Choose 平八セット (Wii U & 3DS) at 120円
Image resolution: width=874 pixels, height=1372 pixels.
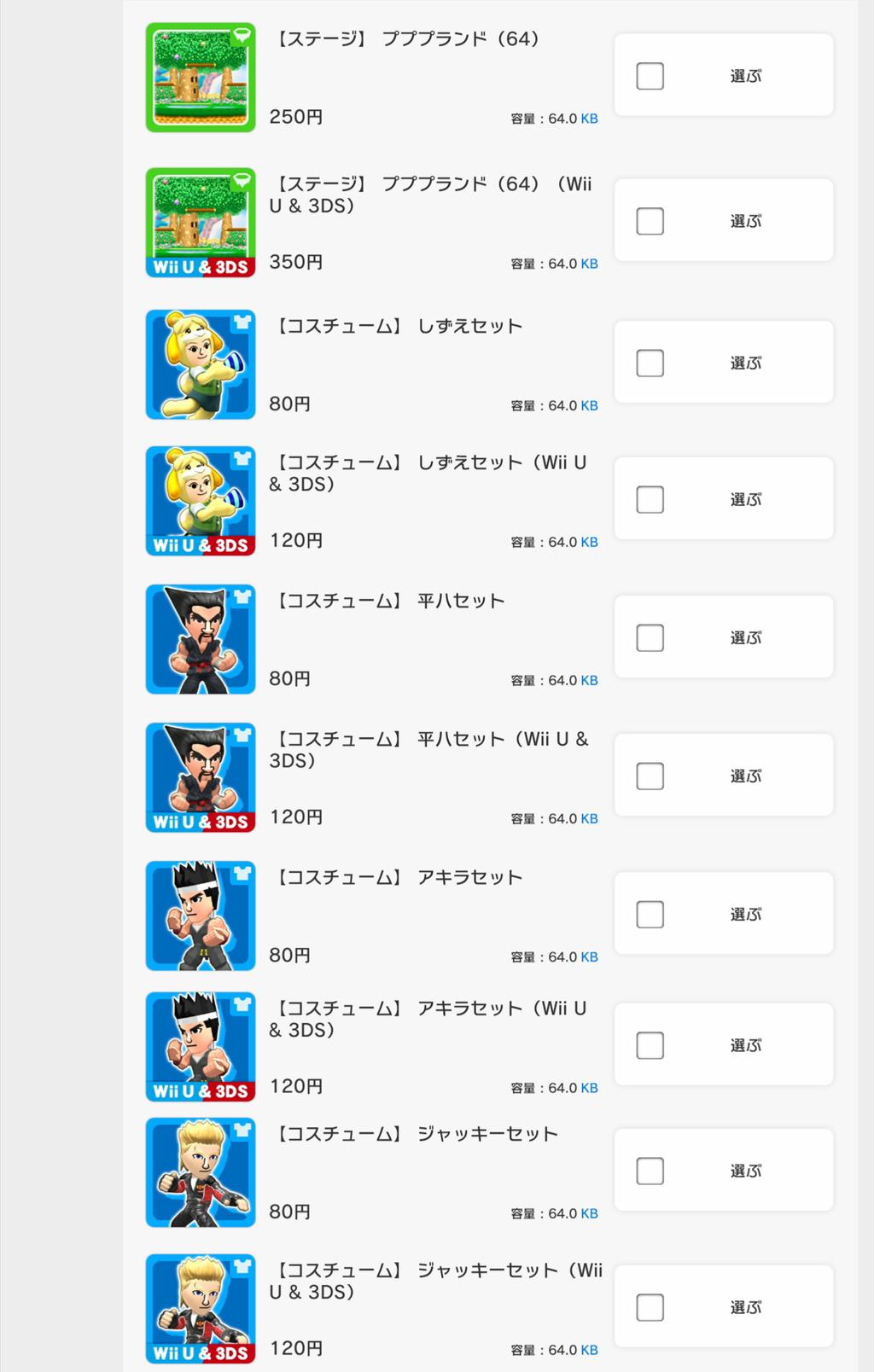650,776
